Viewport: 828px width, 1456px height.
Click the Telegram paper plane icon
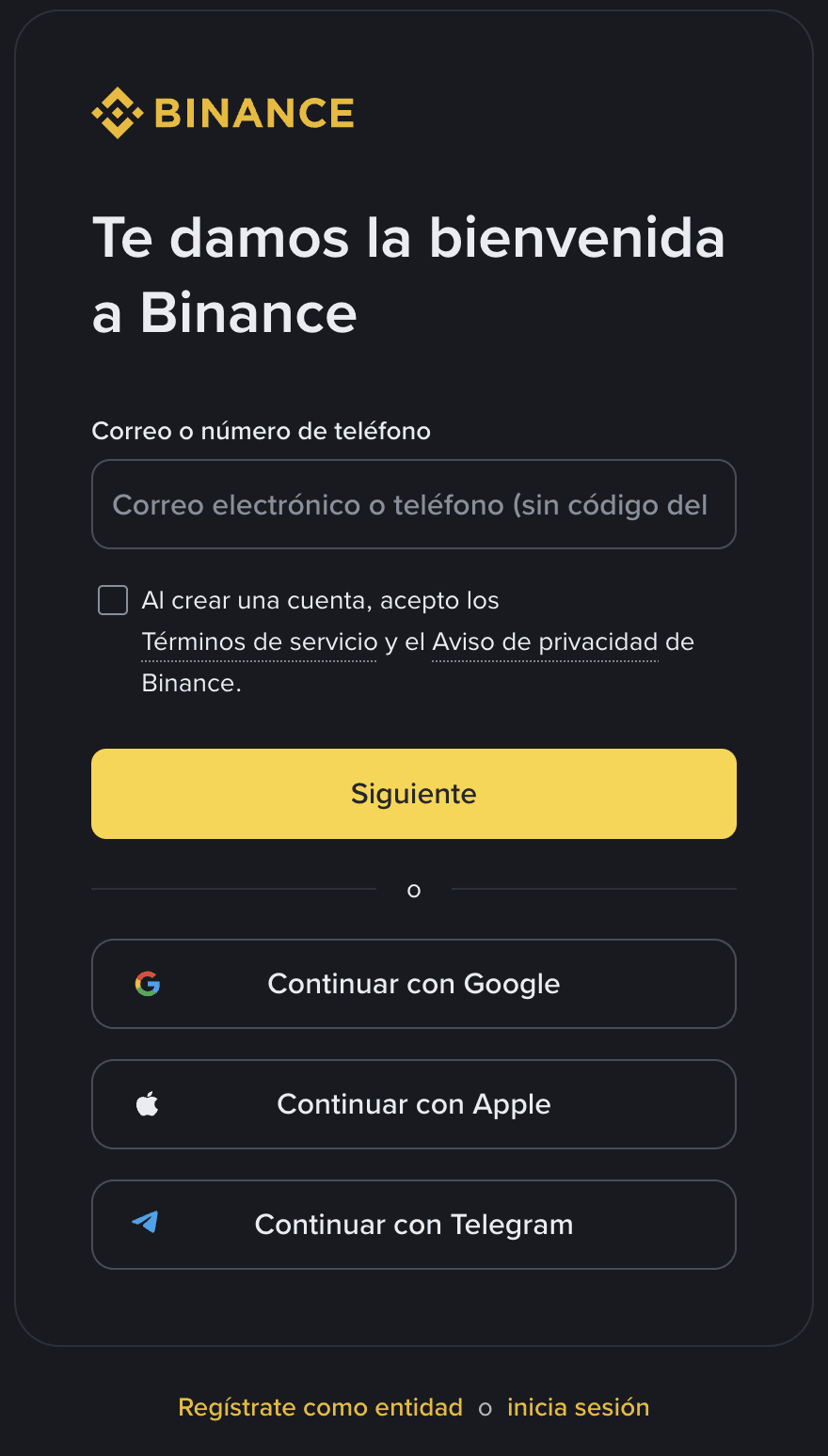pos(148,1225)
